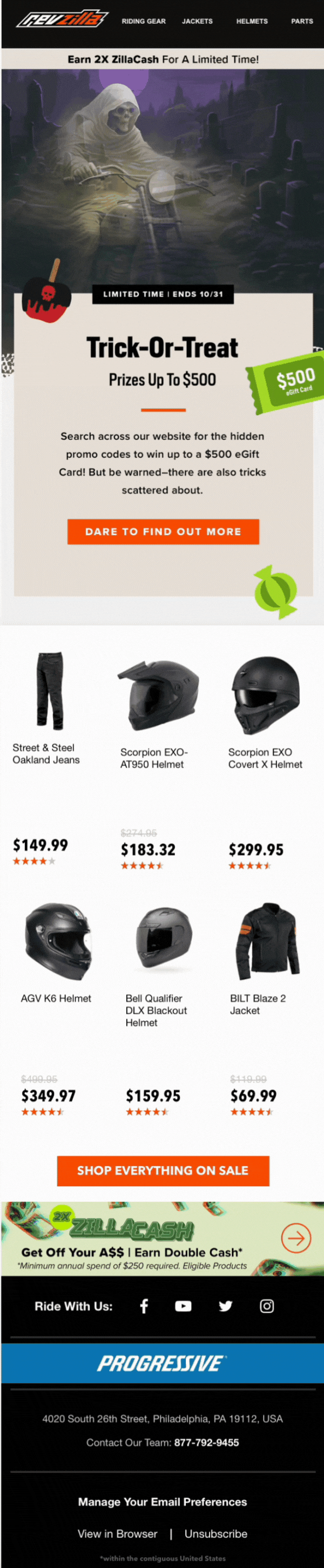This screenshot has width=324, height=1568.
Task: Open the ZillaCash banner arrow
Action: [x=296, y=1238]
